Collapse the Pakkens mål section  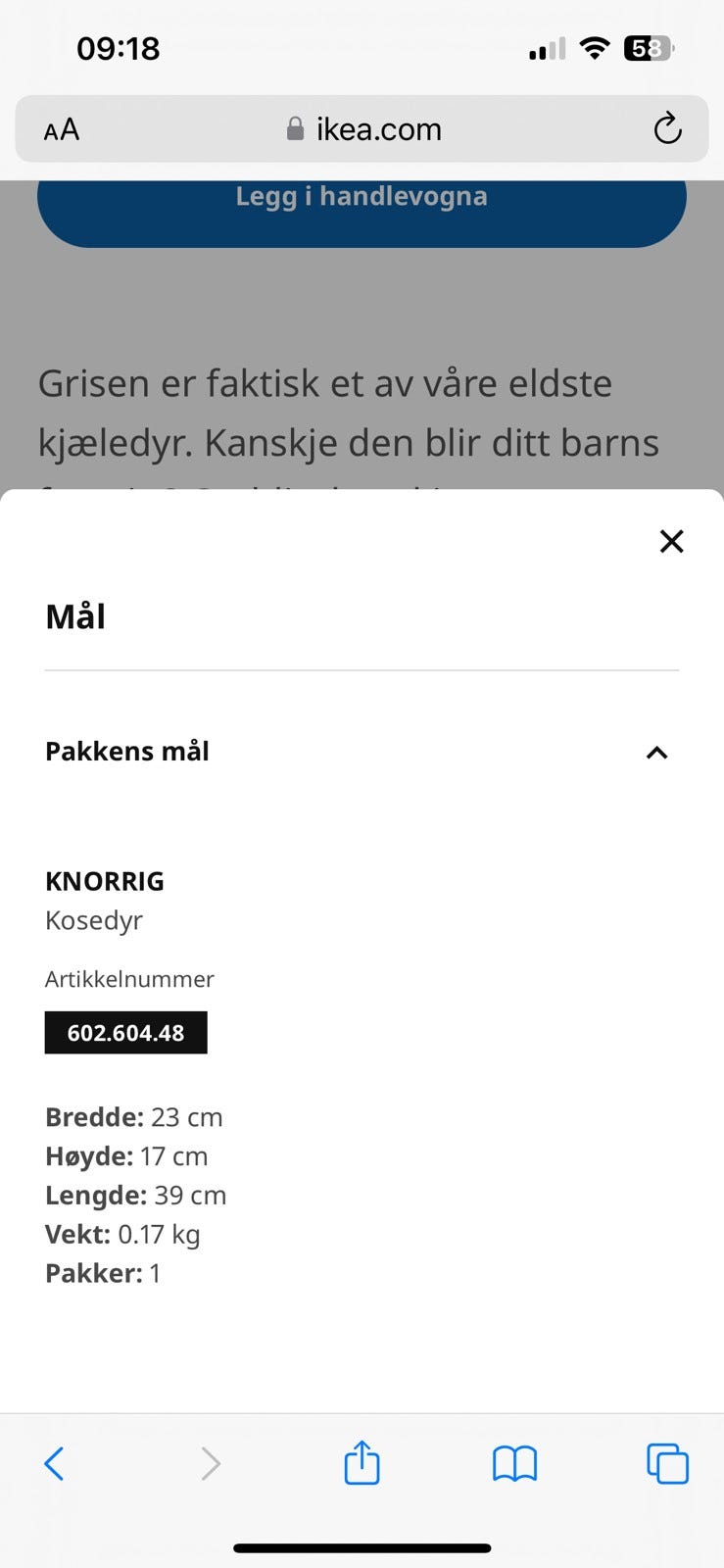click(x=657, y=753)
